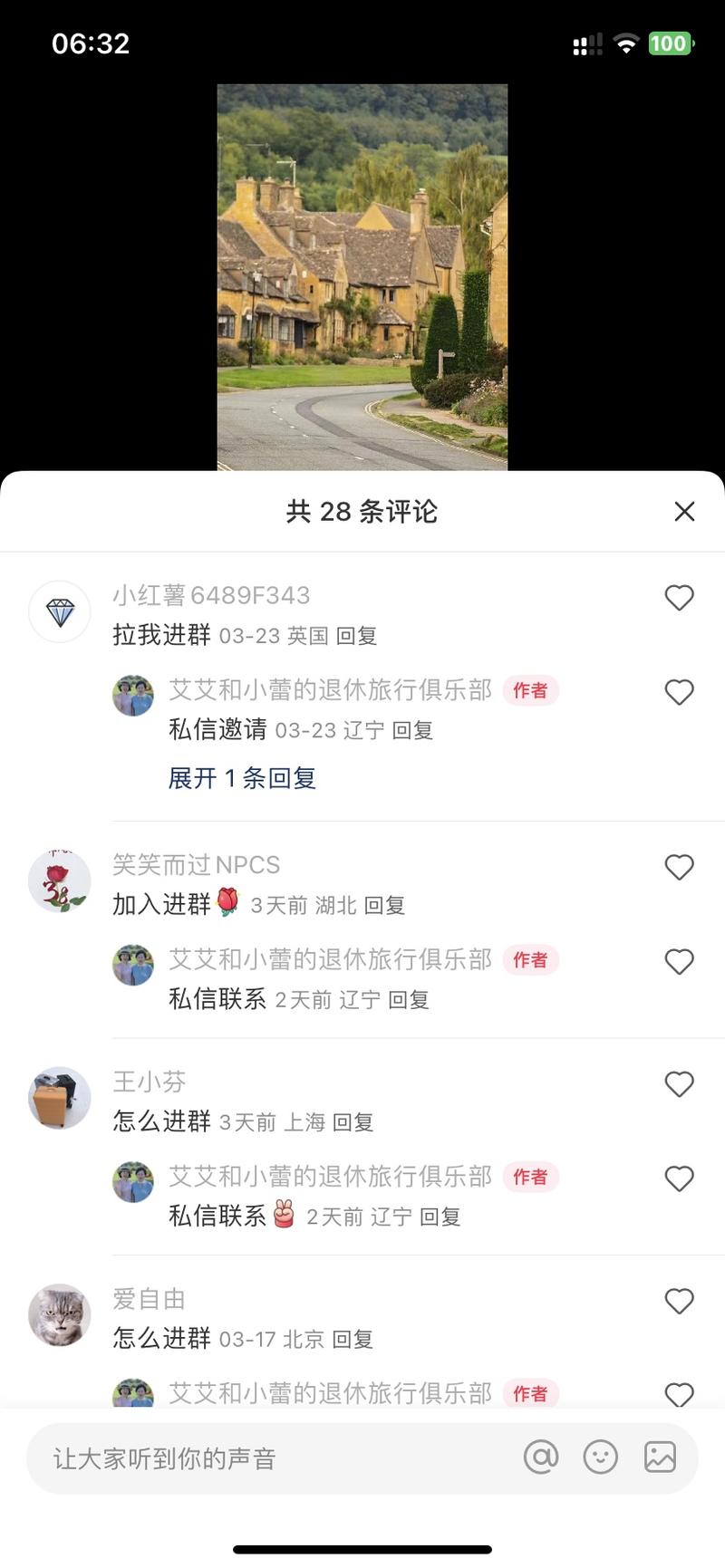The width and height of the screenshot is (725, 1568).
Task: Click the red 作者 author badge
Action: (x=530, y=691)
